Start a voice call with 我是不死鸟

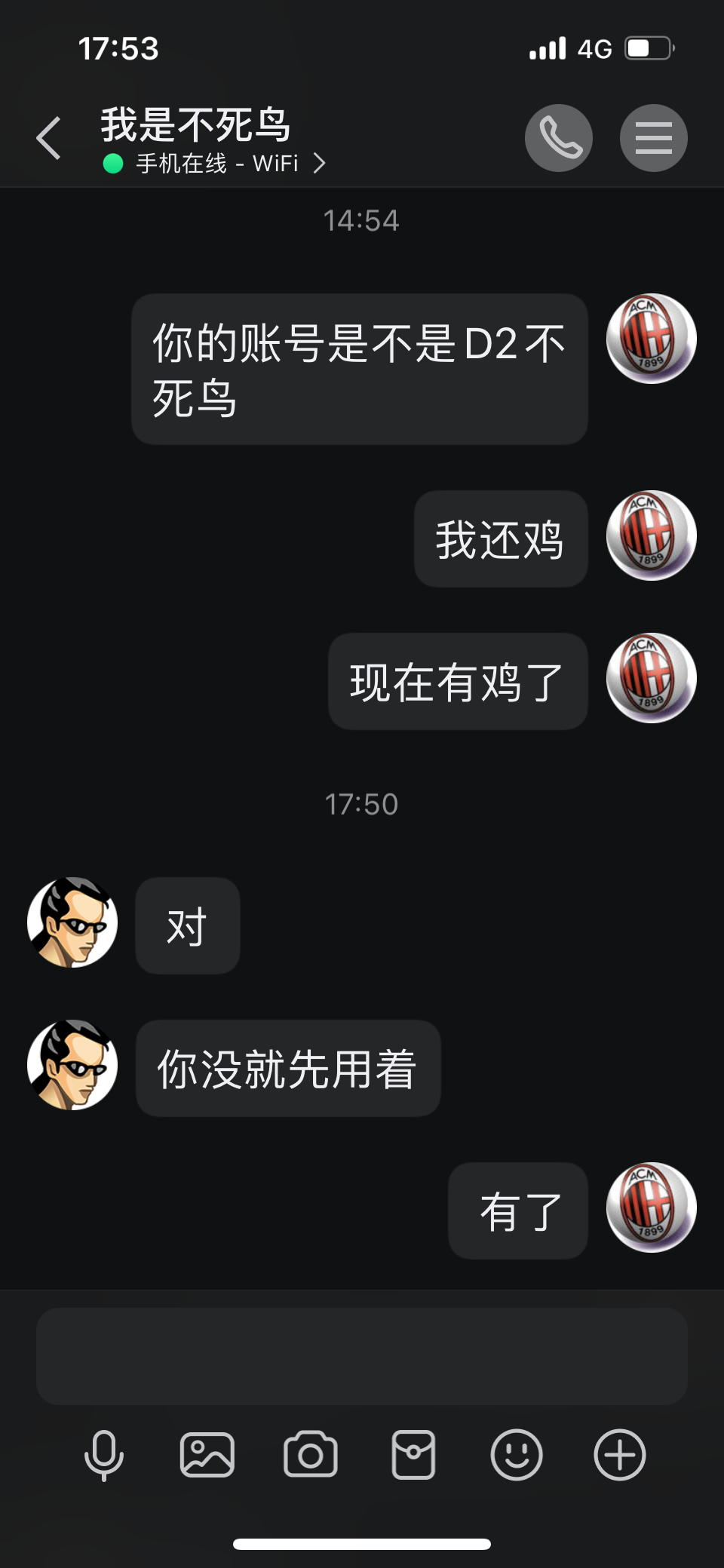pos(558,138)
